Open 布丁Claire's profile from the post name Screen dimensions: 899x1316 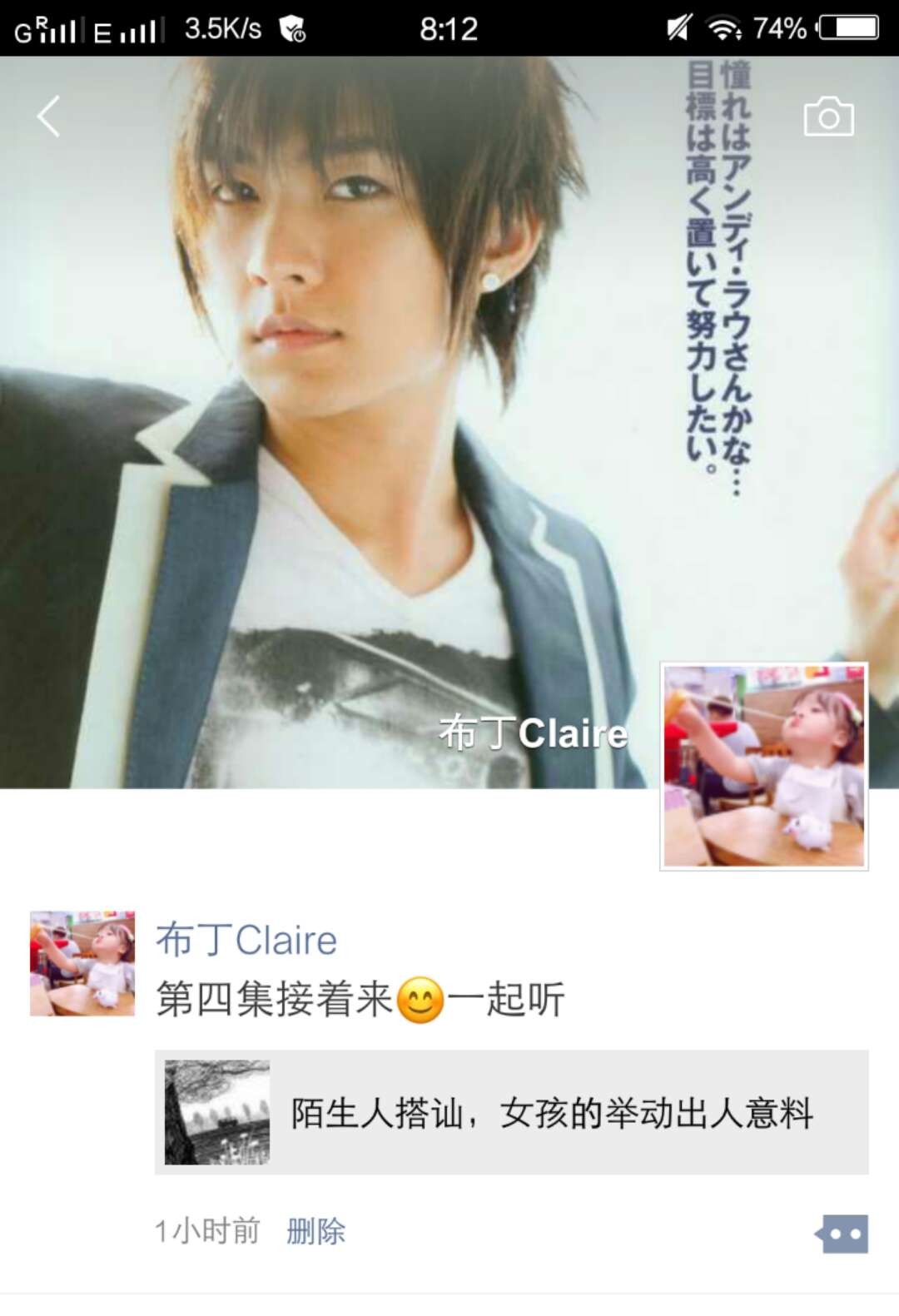click(x=246, y=940)
